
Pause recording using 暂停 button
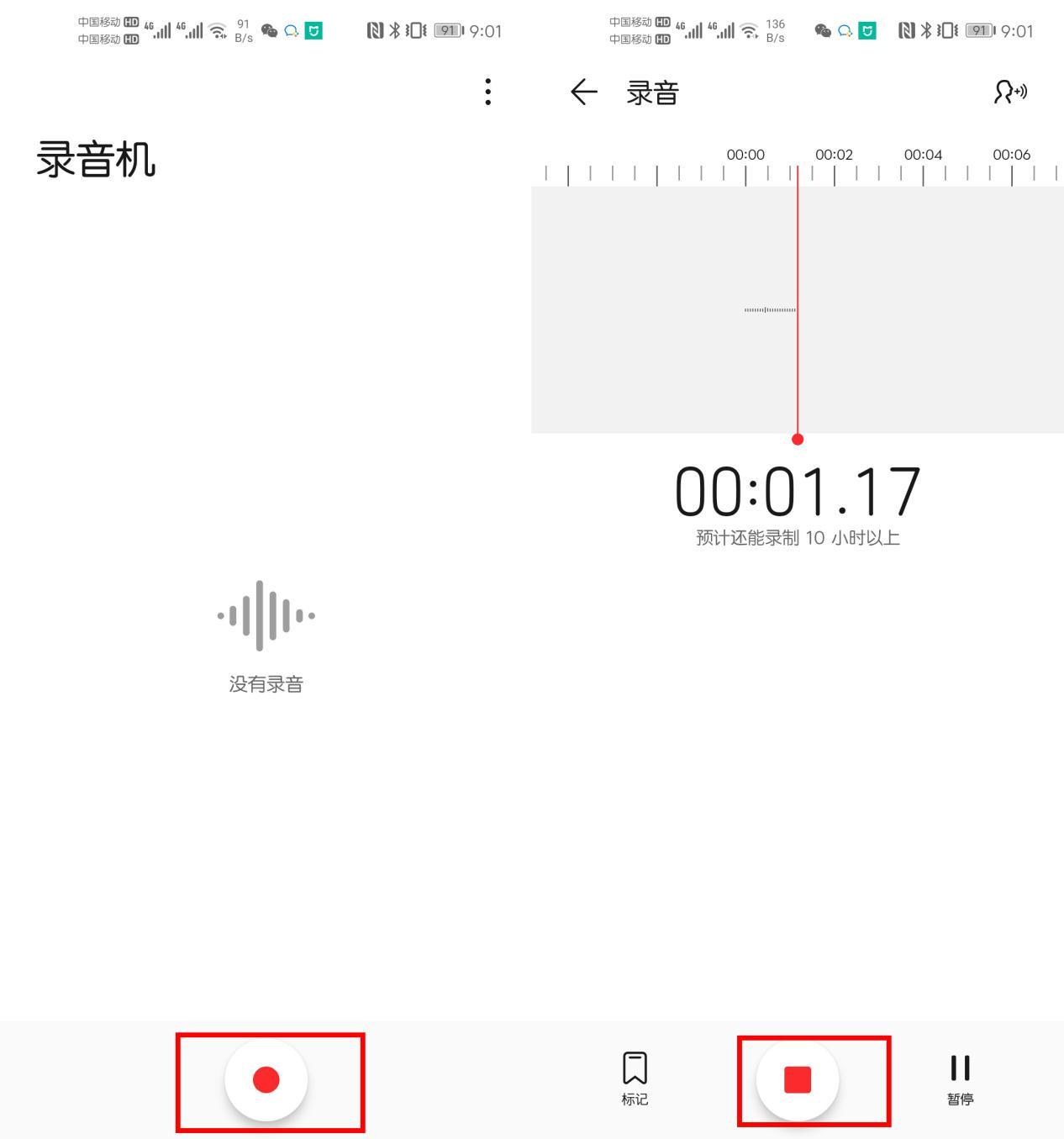point(960,1078)
